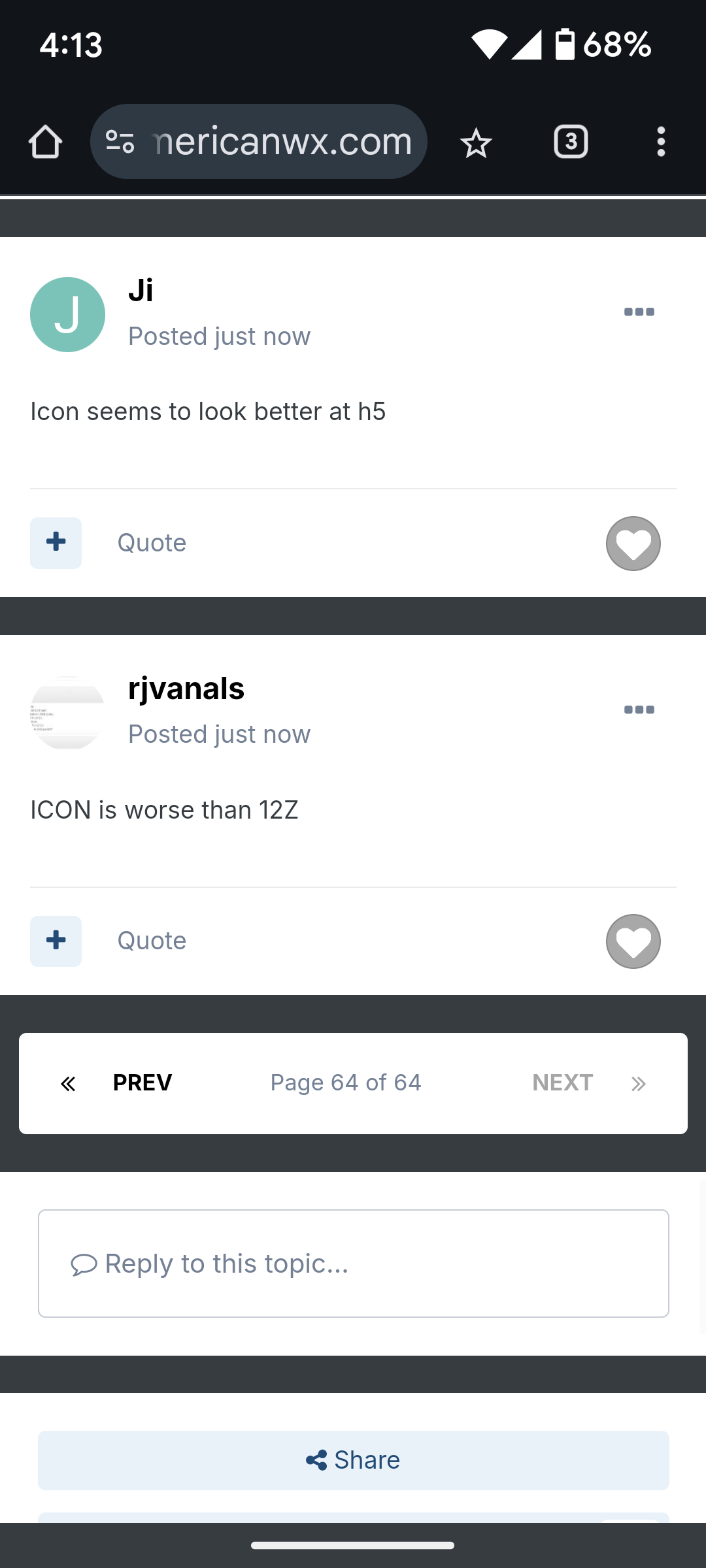Tap the americanwx.com address bar
Viewport: 706px width, 1568px height.
pos(259,142)
